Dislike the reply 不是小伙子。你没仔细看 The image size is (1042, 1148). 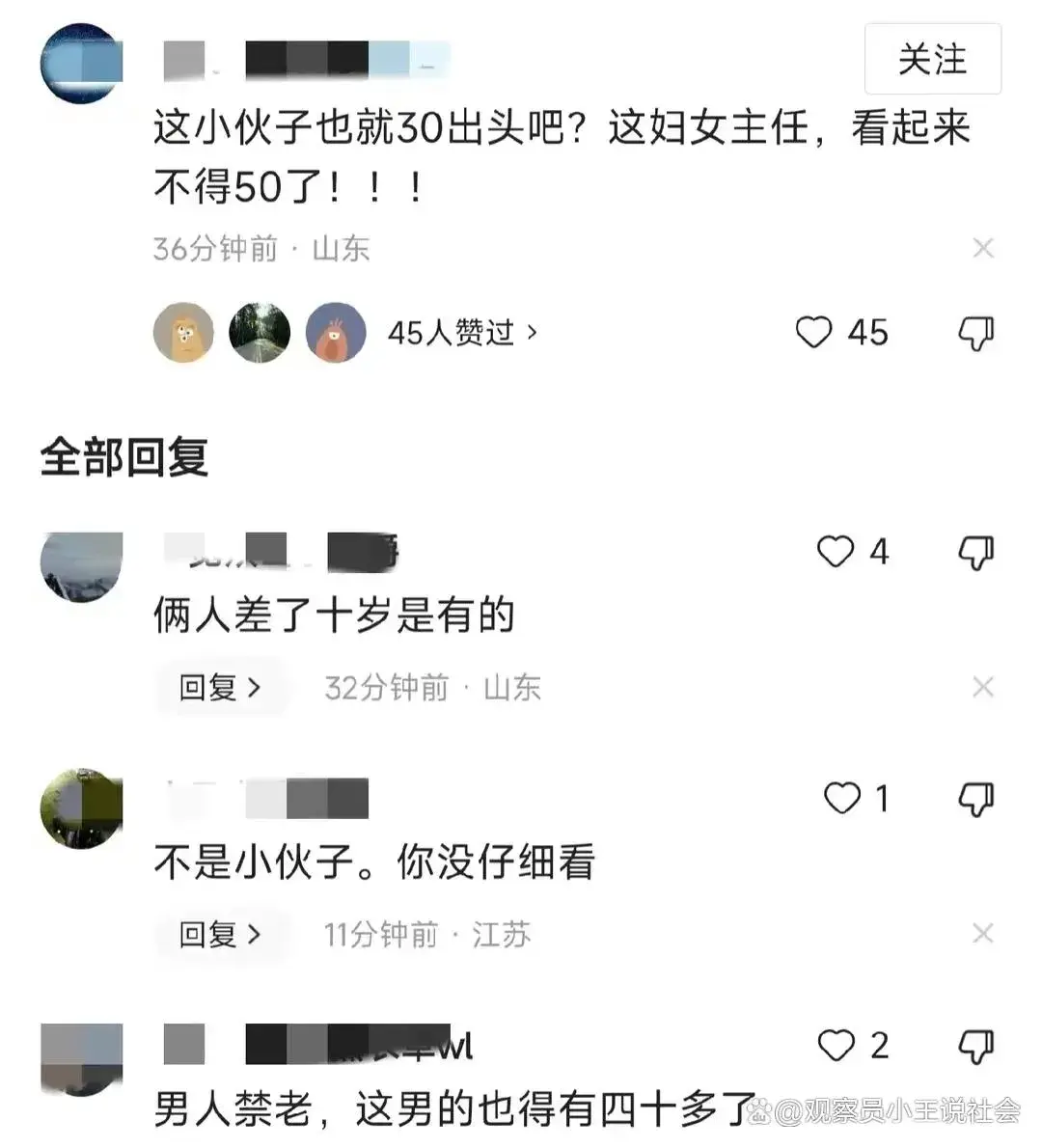(975, 800)
